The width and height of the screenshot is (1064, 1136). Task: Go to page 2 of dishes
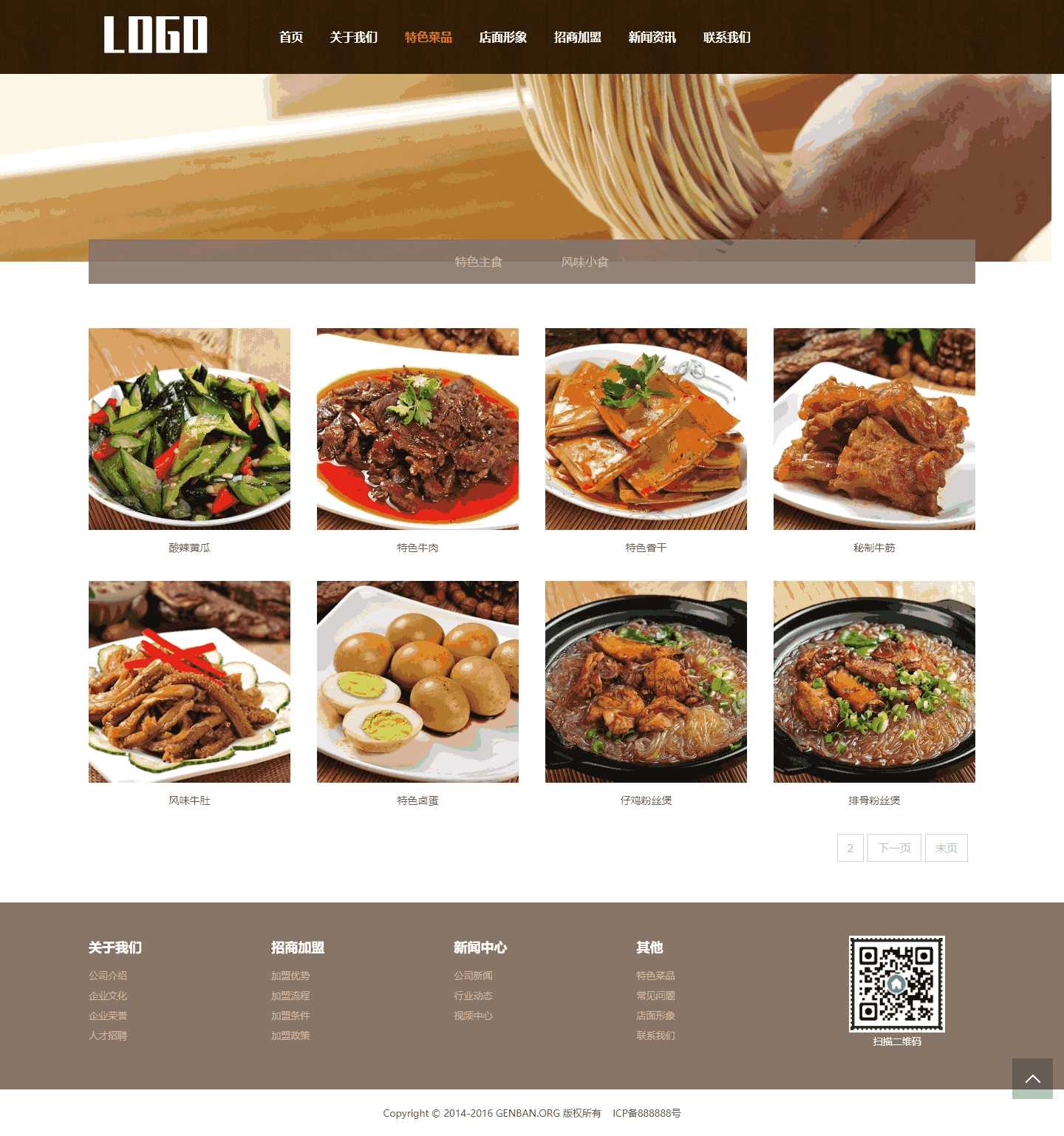pos(850,848)
